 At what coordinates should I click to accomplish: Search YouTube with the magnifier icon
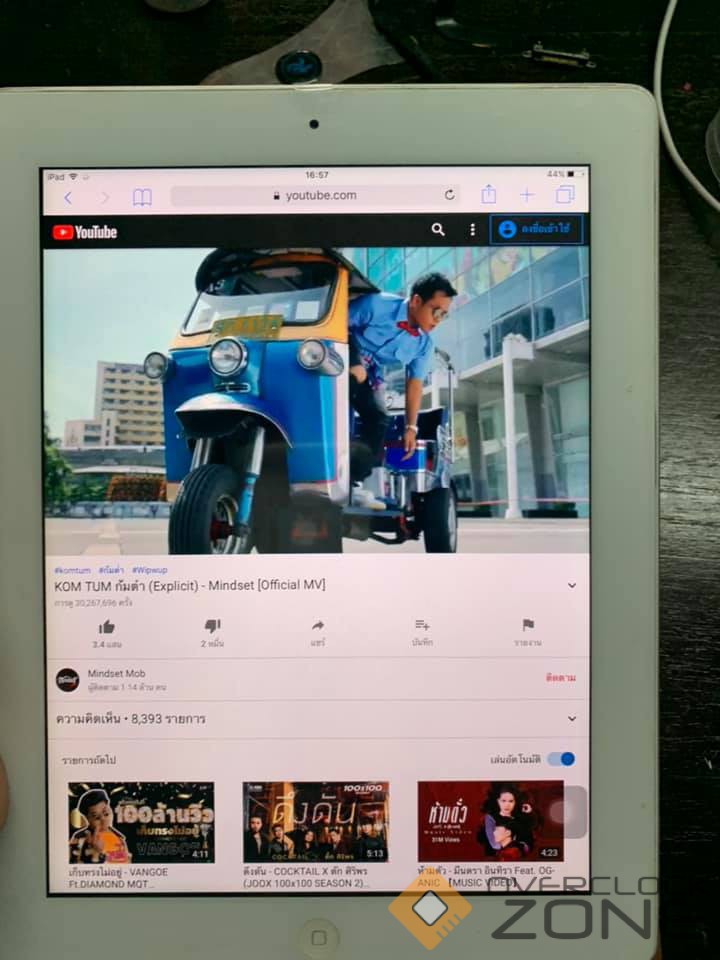[438, 230]
